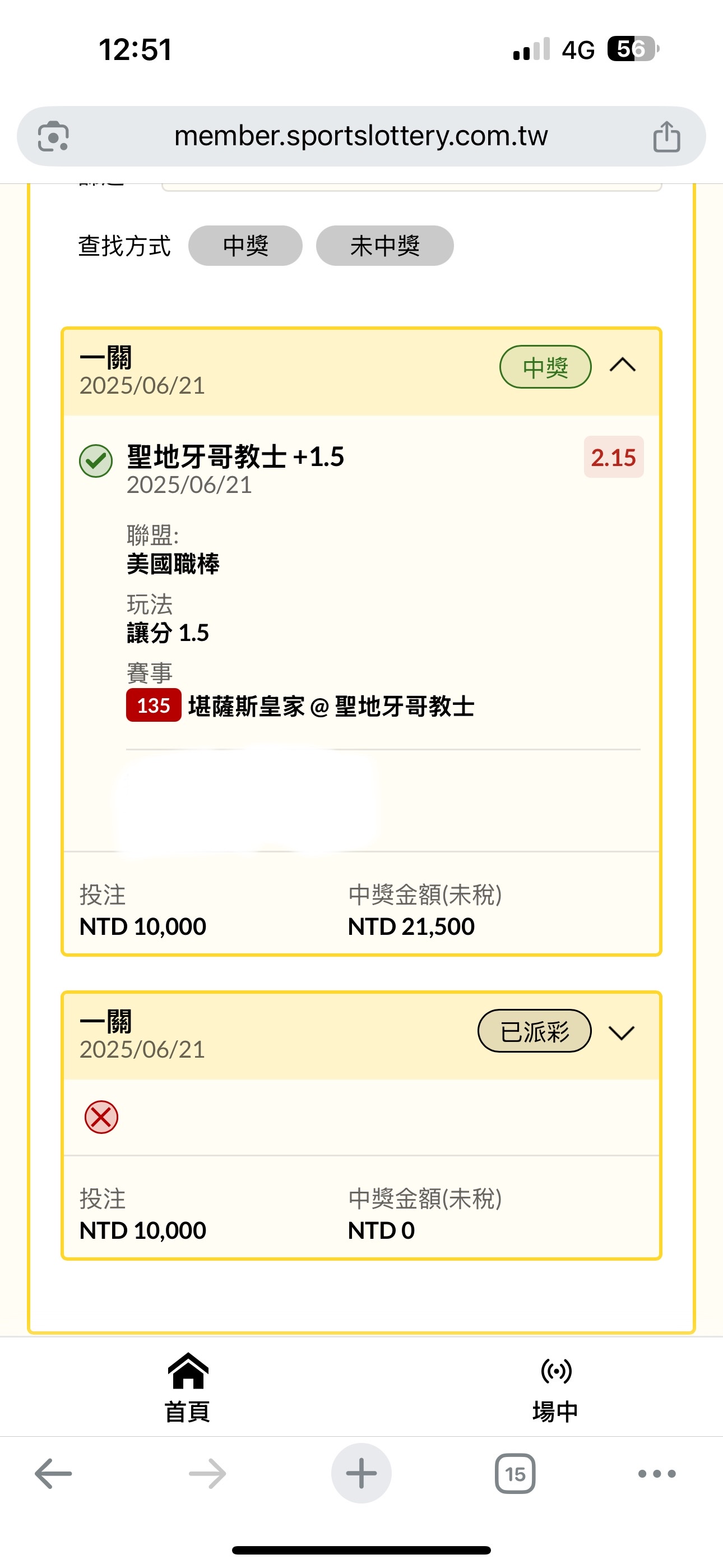The width and height of the screenshot is (723, 1568).
Task: Filter results by 未中獎
Action: coord(384,246)
